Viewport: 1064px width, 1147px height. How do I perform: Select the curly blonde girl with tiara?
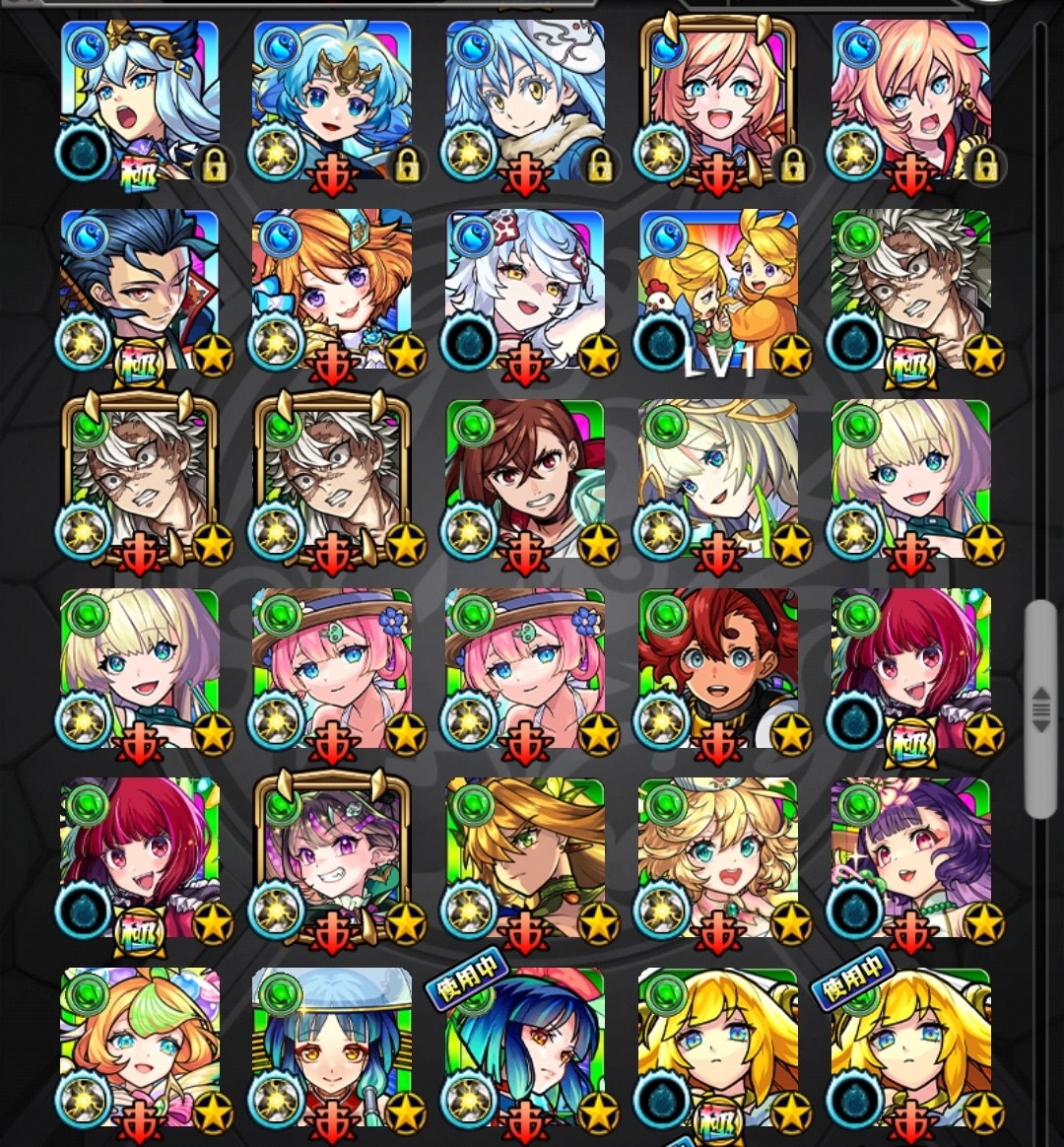[717, 857]
